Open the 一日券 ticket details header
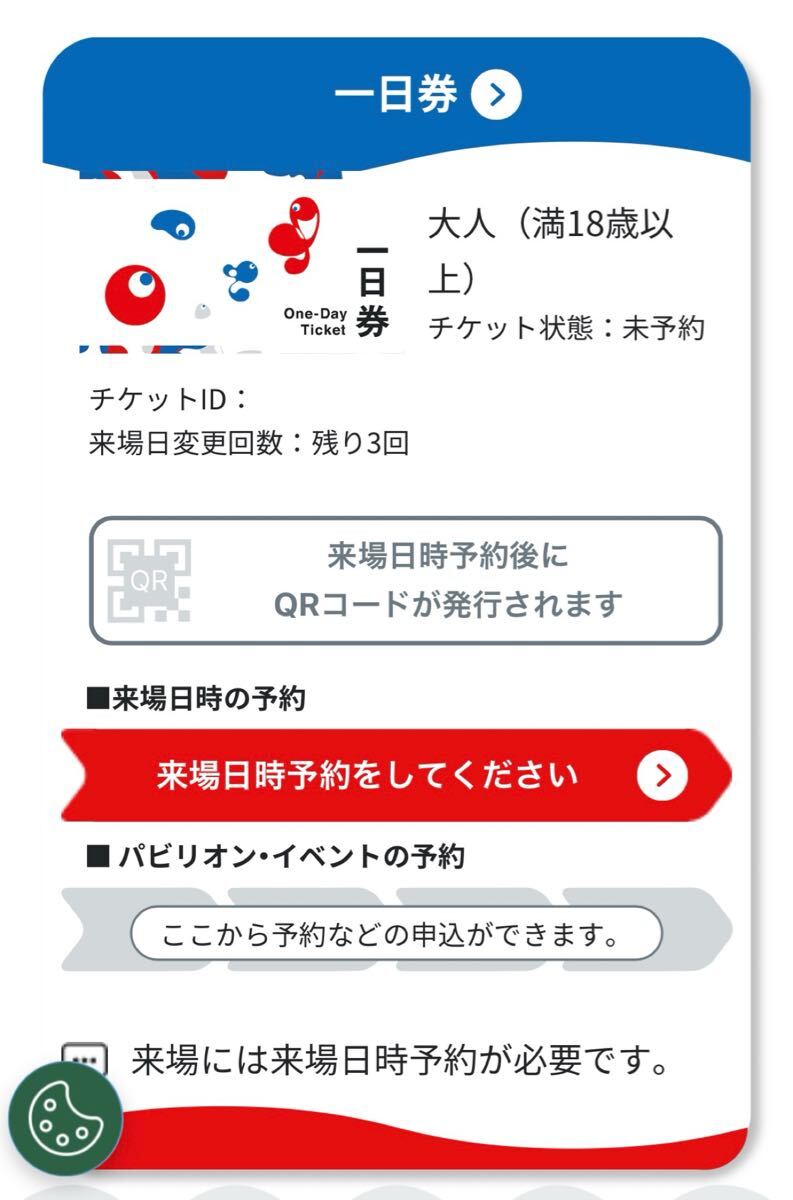This screenshot has width=793, height=1200. tap(427, 96)
